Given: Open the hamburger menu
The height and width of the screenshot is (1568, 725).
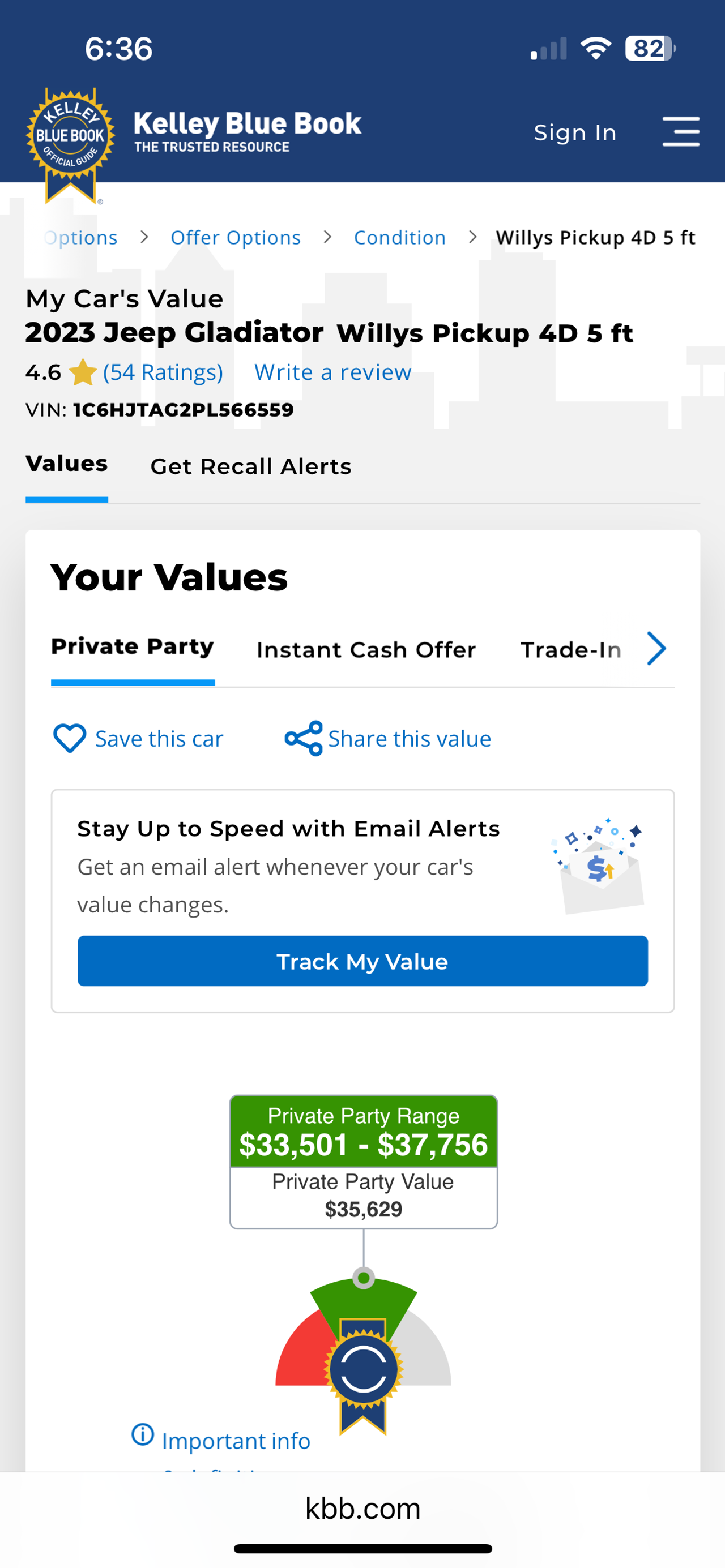Looking at the screenshot, I should tap(680, 131).
